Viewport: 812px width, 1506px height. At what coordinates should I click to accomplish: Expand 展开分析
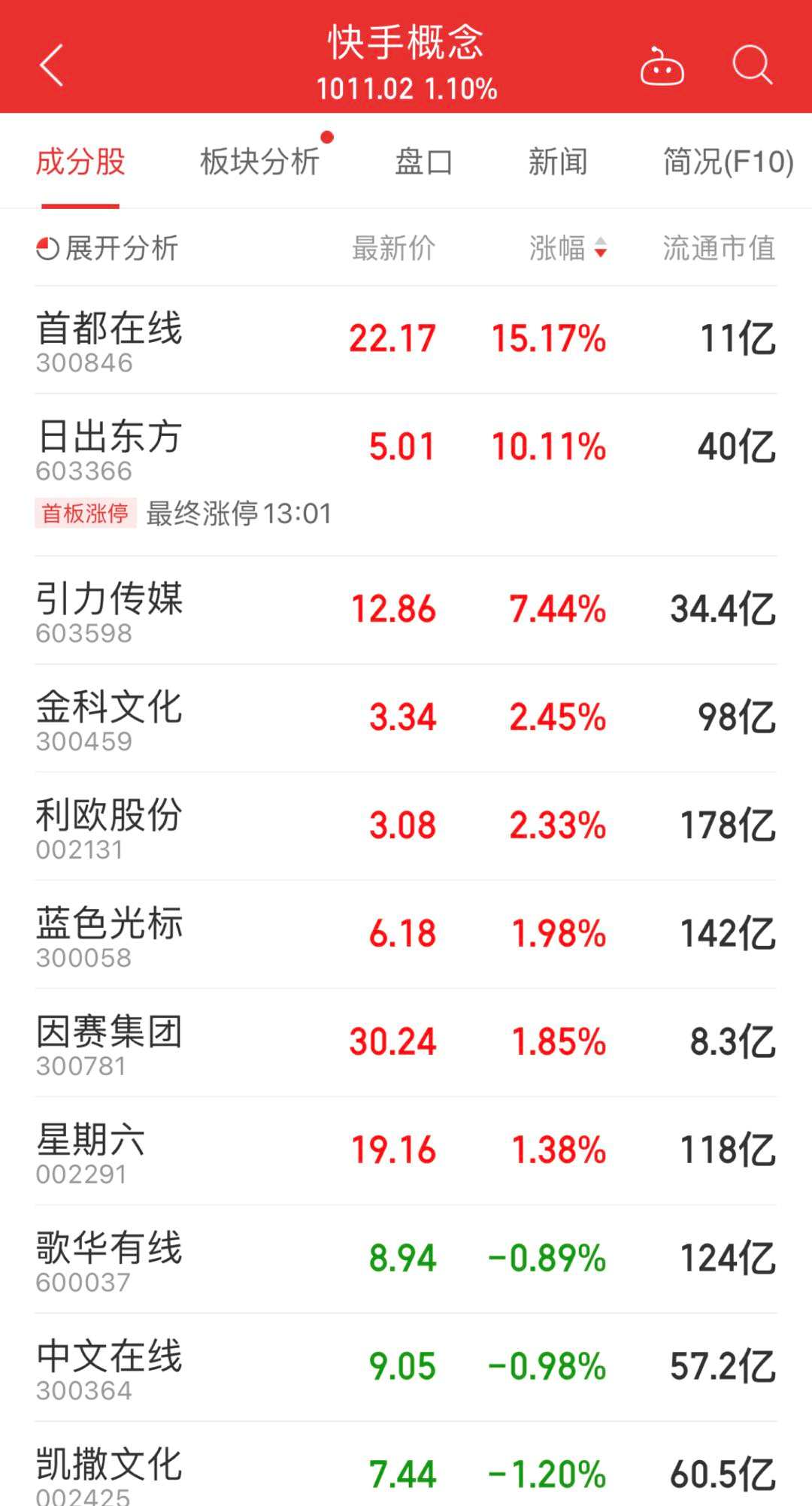[x=108, y=248]
